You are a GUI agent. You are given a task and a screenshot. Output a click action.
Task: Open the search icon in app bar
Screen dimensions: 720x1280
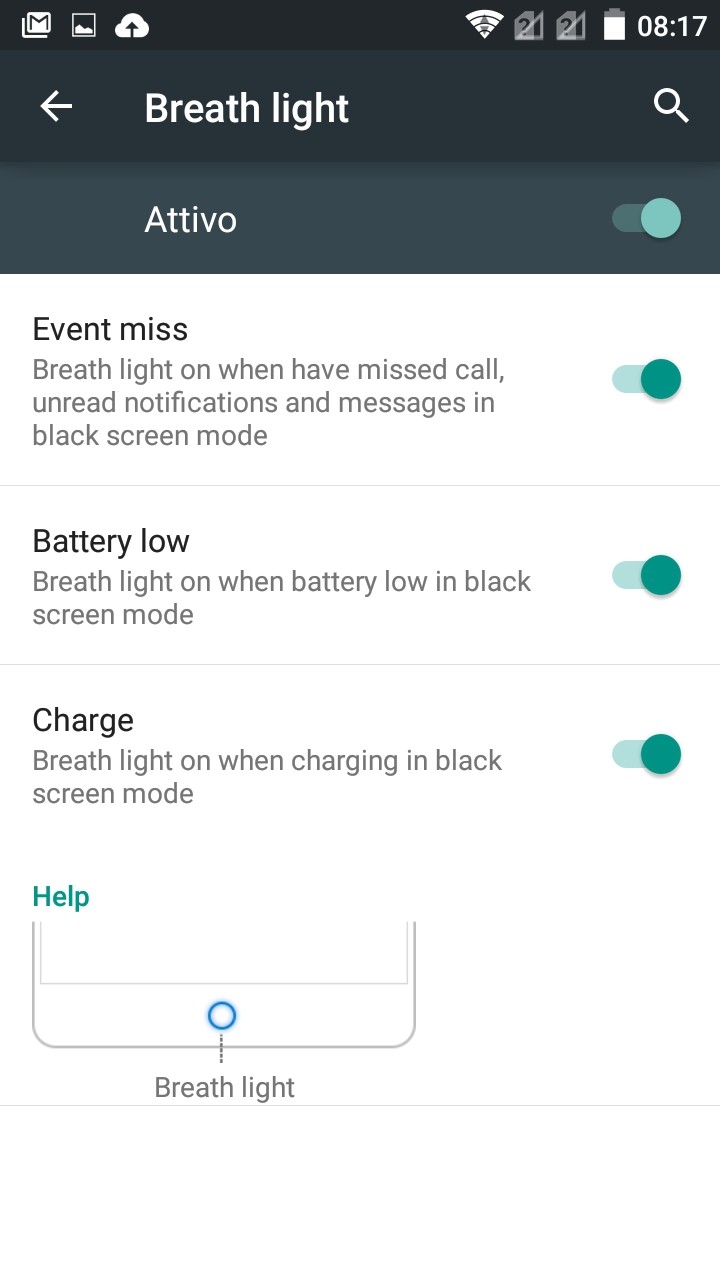(x=671, y=105)
